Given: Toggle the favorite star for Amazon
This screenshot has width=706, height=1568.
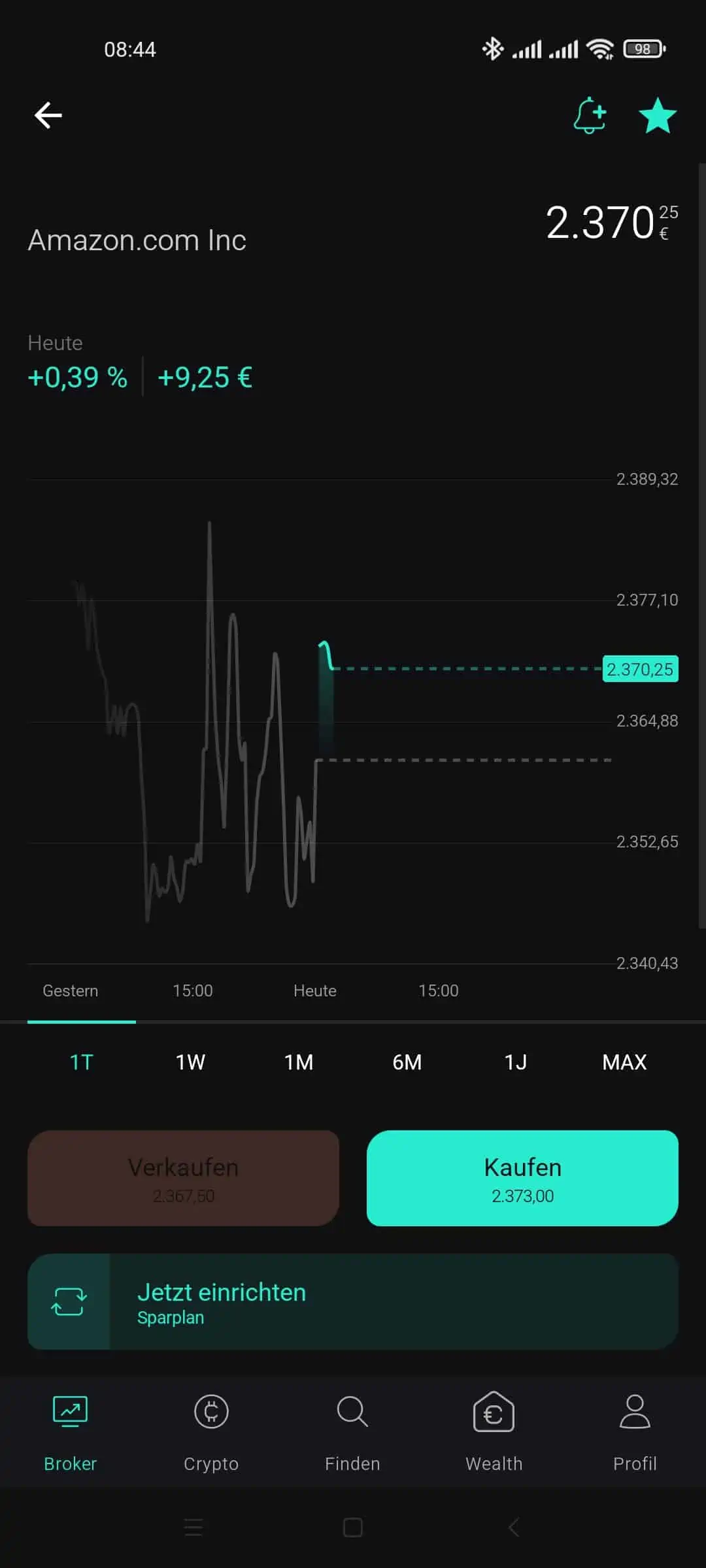Looking at the screenshot, I should pos(657,116).
